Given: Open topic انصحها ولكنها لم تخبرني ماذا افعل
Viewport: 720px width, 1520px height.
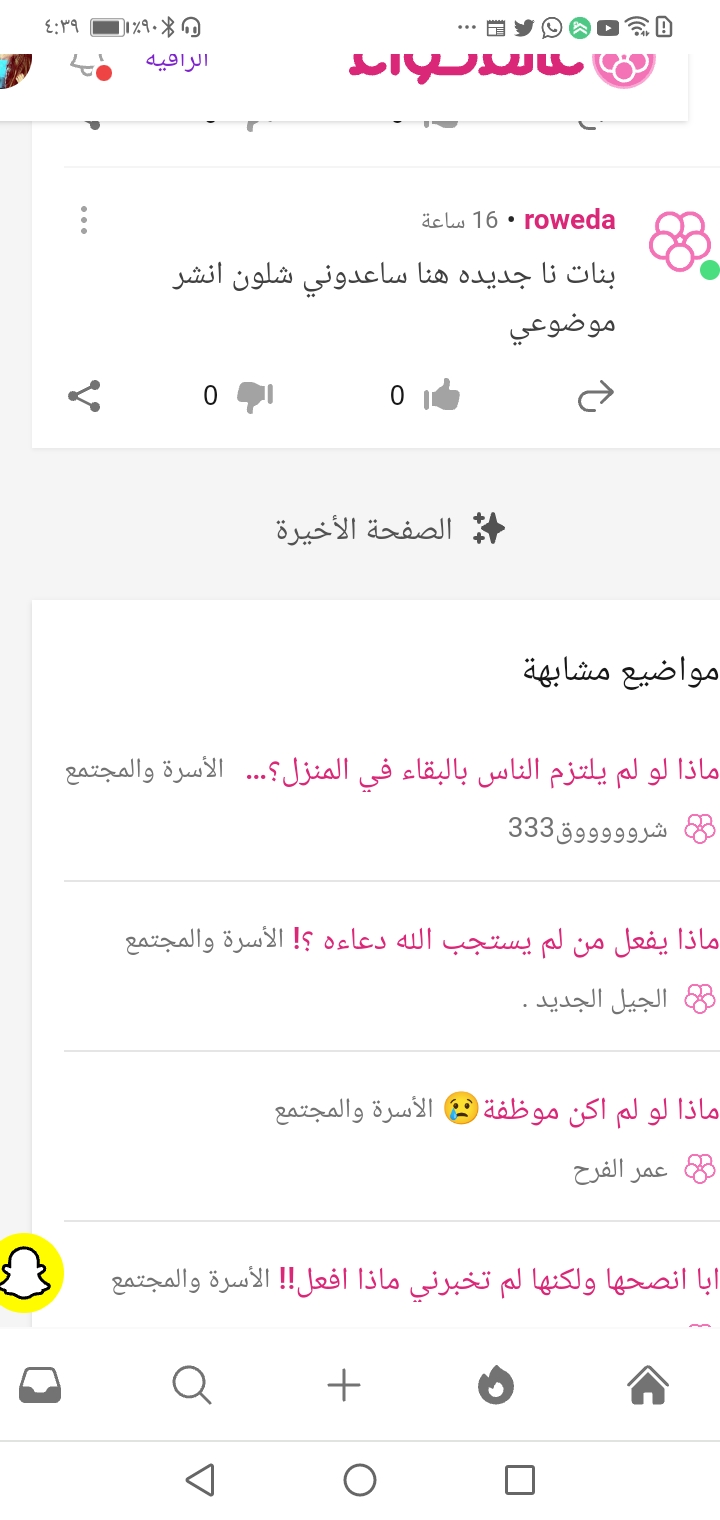Looking at the screenshot, I should point(500,1281).
